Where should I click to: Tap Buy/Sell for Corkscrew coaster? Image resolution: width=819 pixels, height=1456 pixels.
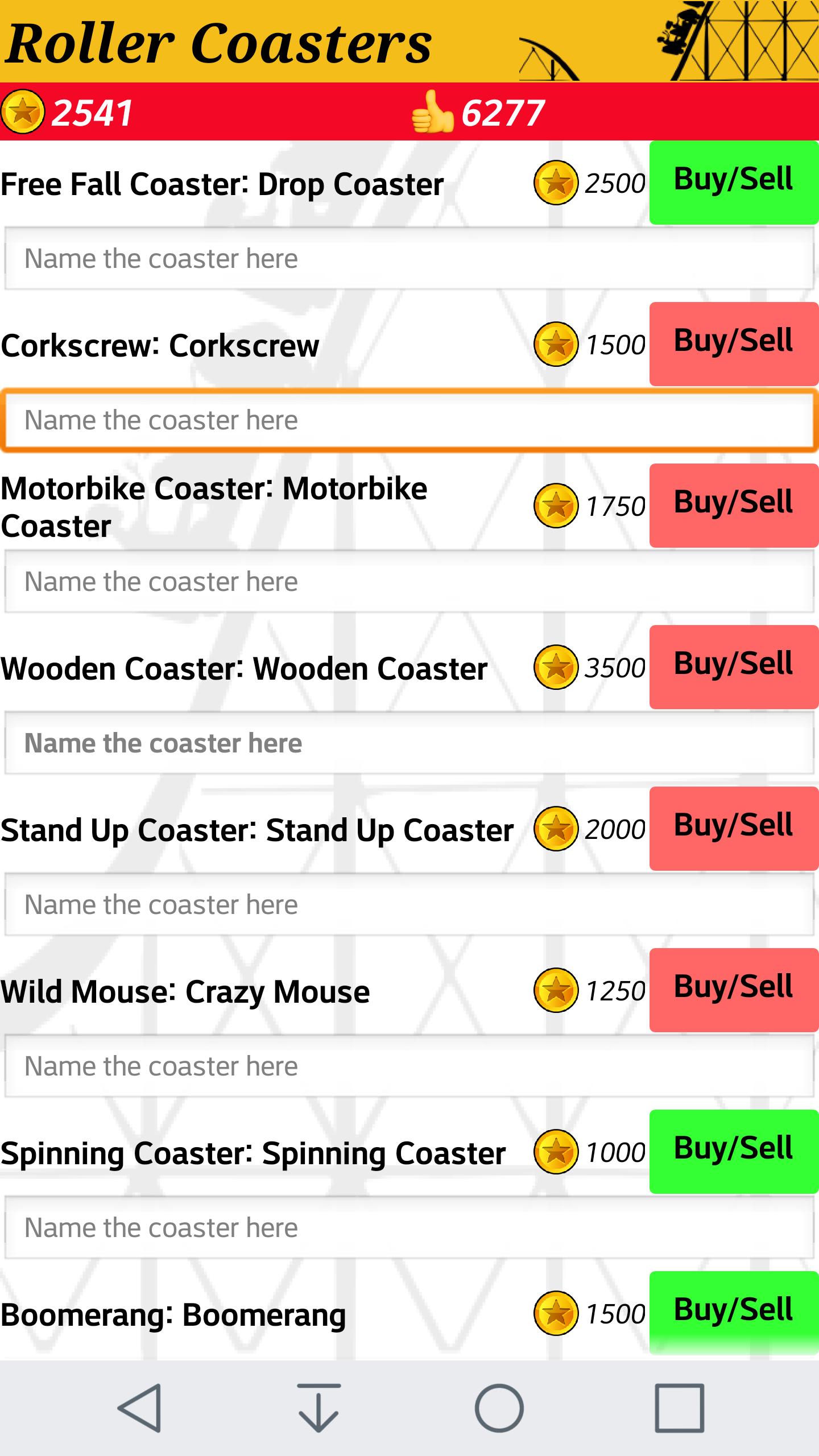[734, 344]
